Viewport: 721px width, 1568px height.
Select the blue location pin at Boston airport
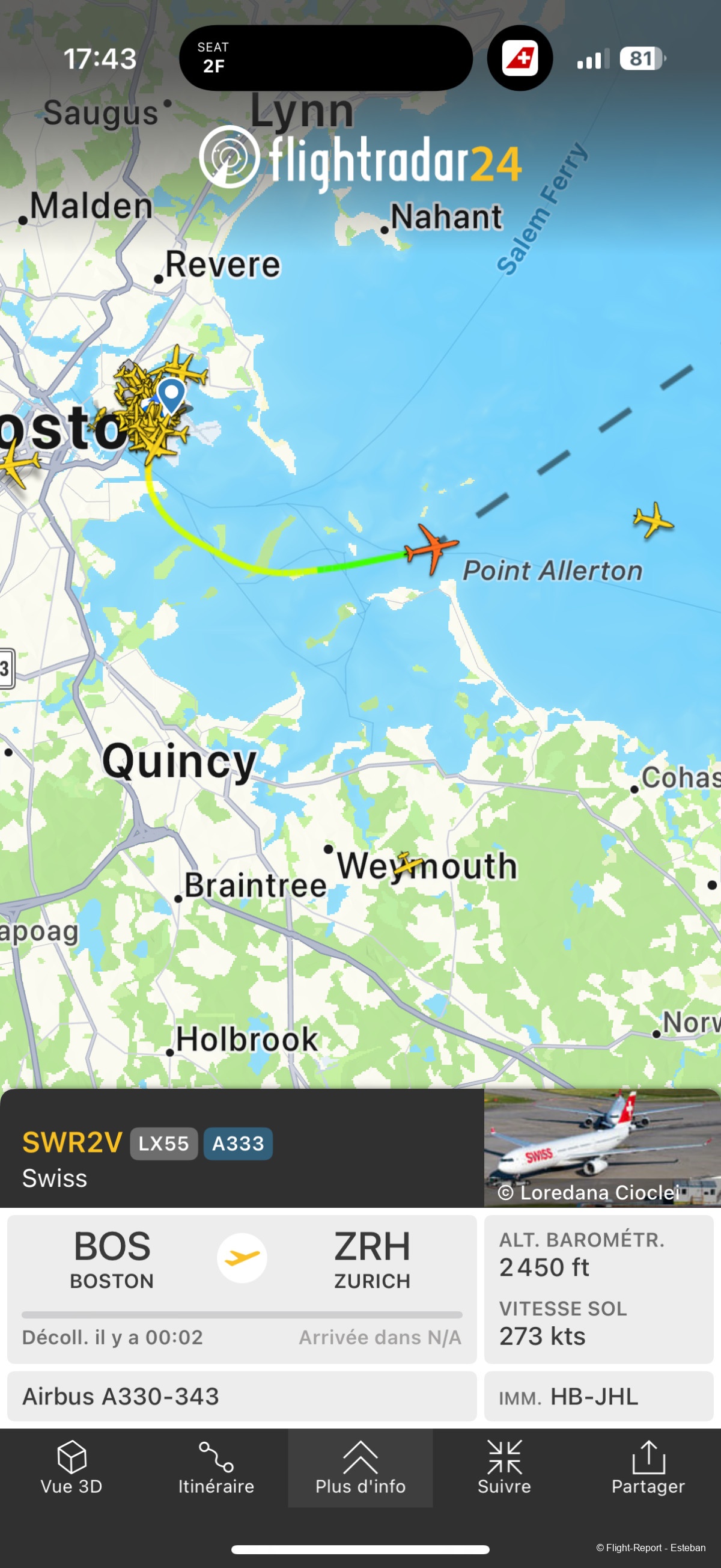[172, 394]
